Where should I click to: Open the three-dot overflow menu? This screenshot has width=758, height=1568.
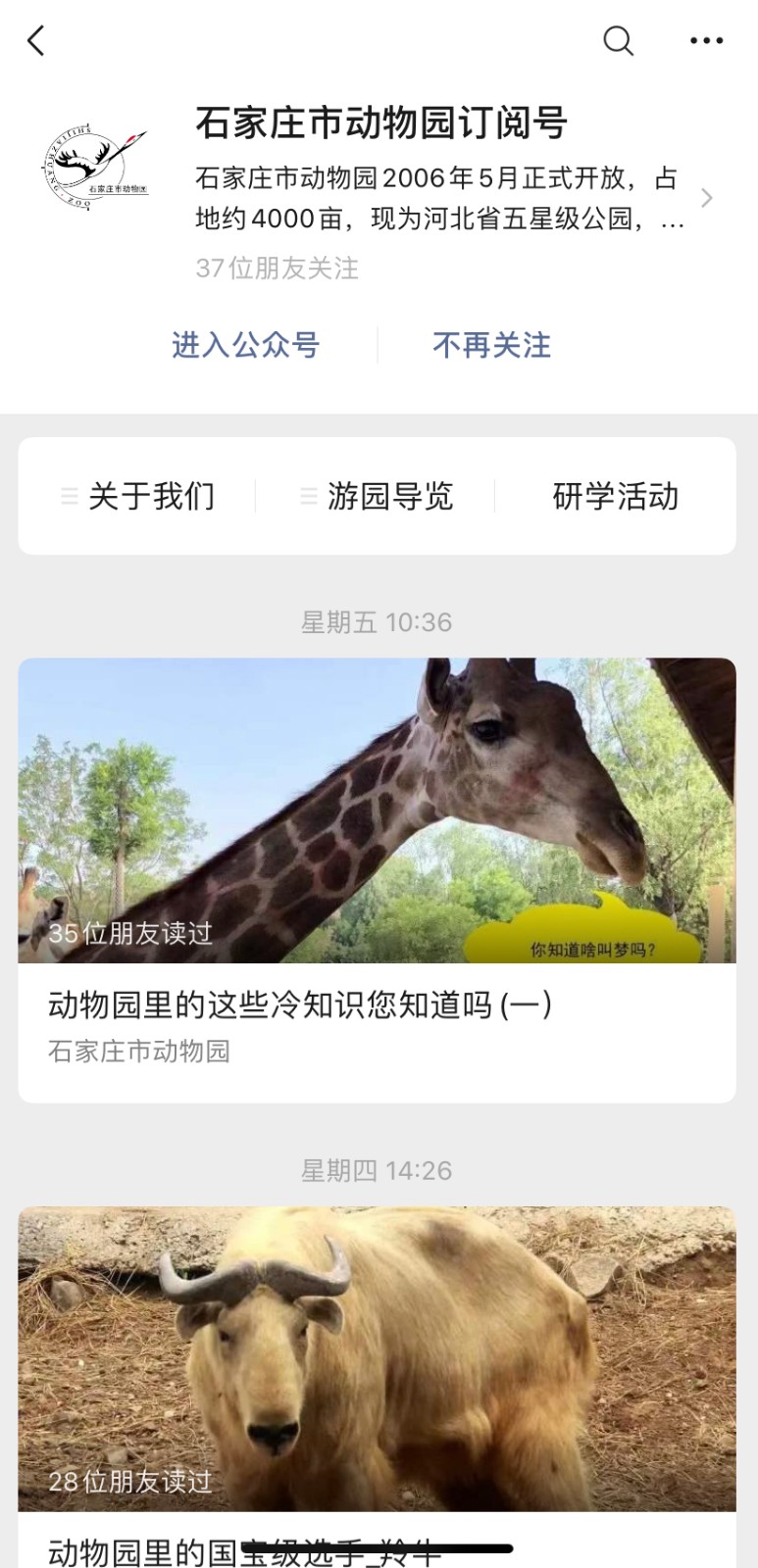click(706, 41)
